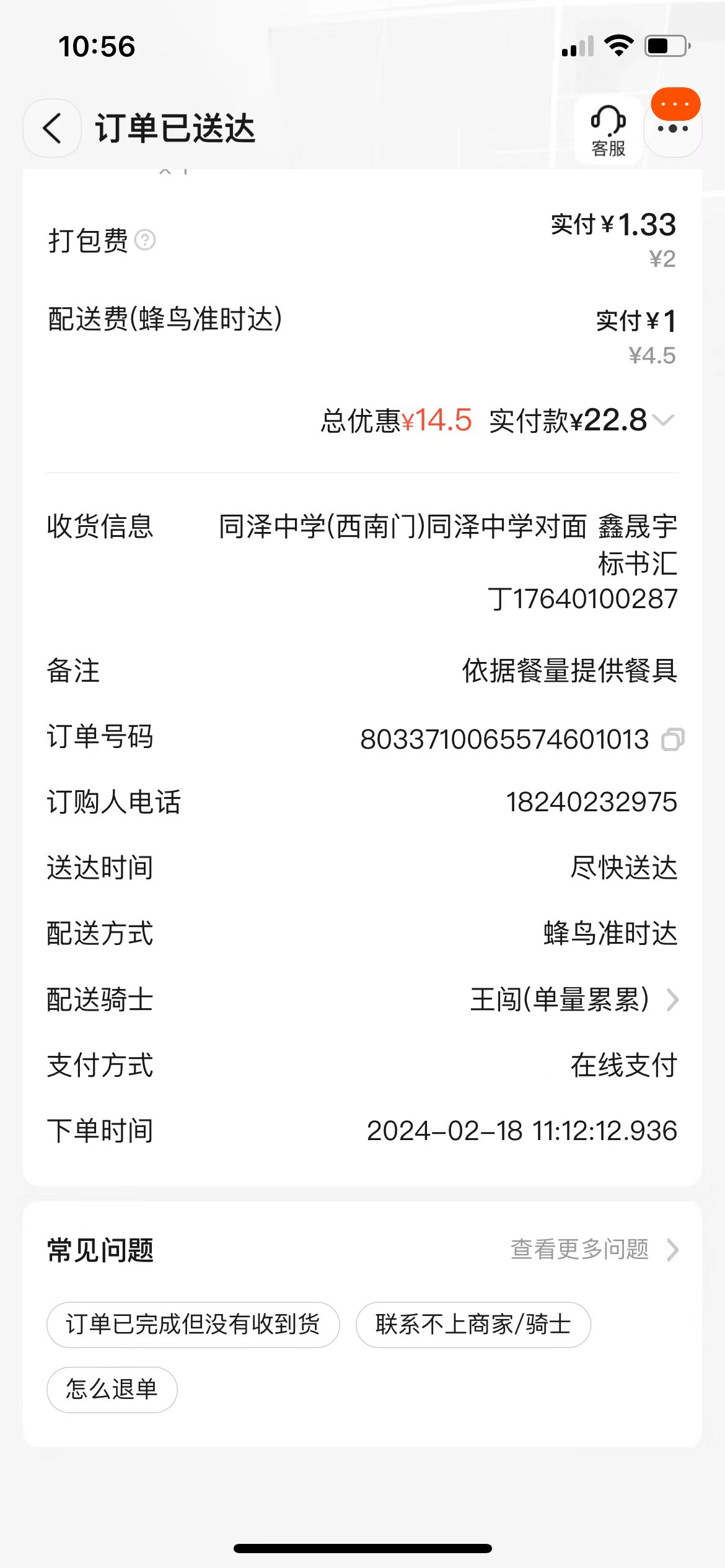Viewport: 725px width, 1568px height.
Task: Open the three-dot more options menu
Action: click(x=673, y=129)
